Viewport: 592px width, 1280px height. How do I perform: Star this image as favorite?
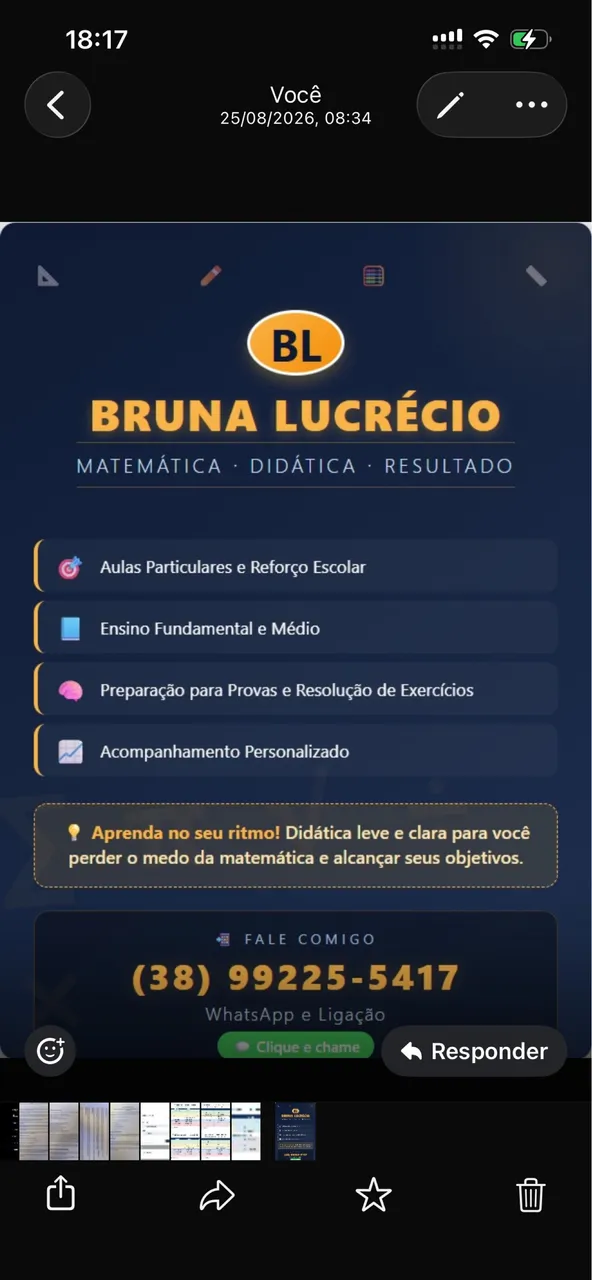click(374, 1194)
